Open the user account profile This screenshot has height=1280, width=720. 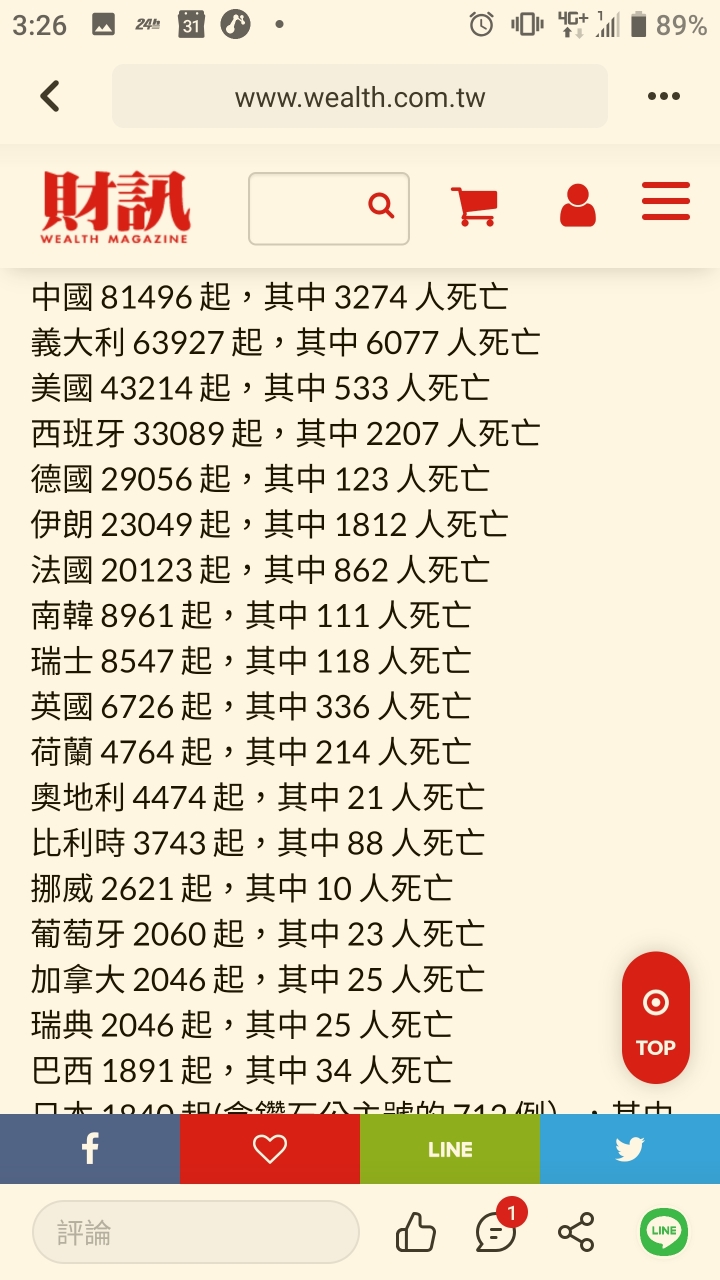[x=578, y=206]
